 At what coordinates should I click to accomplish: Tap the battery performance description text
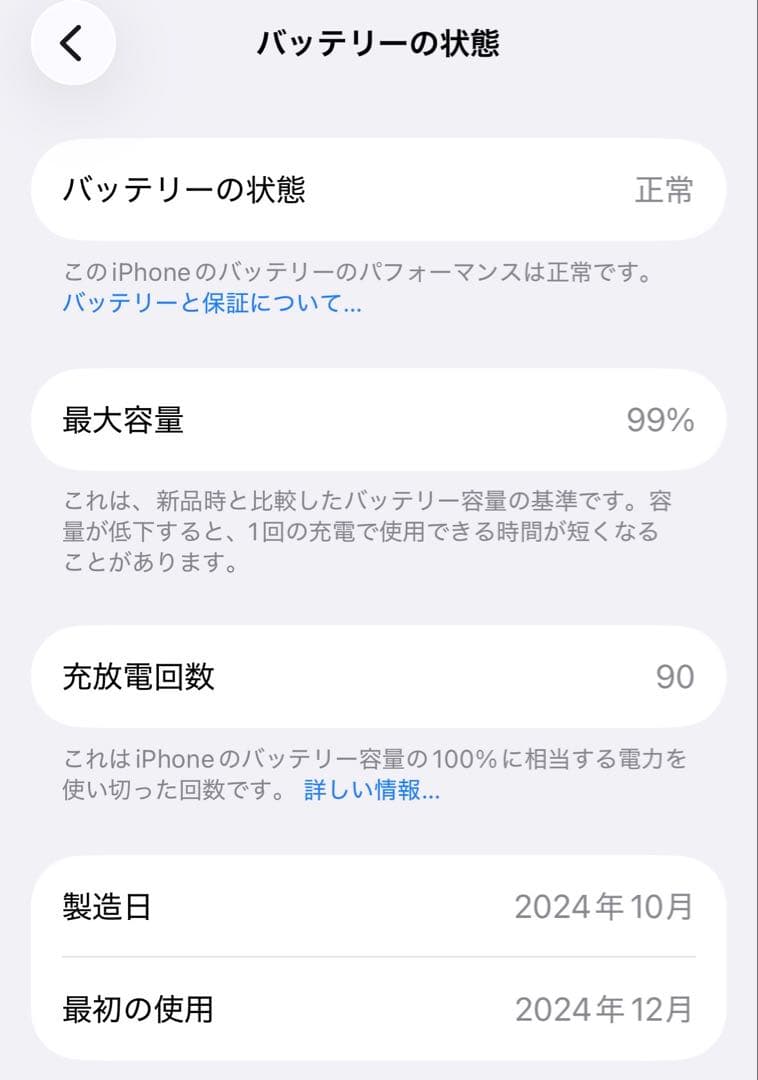click(360, 271)
